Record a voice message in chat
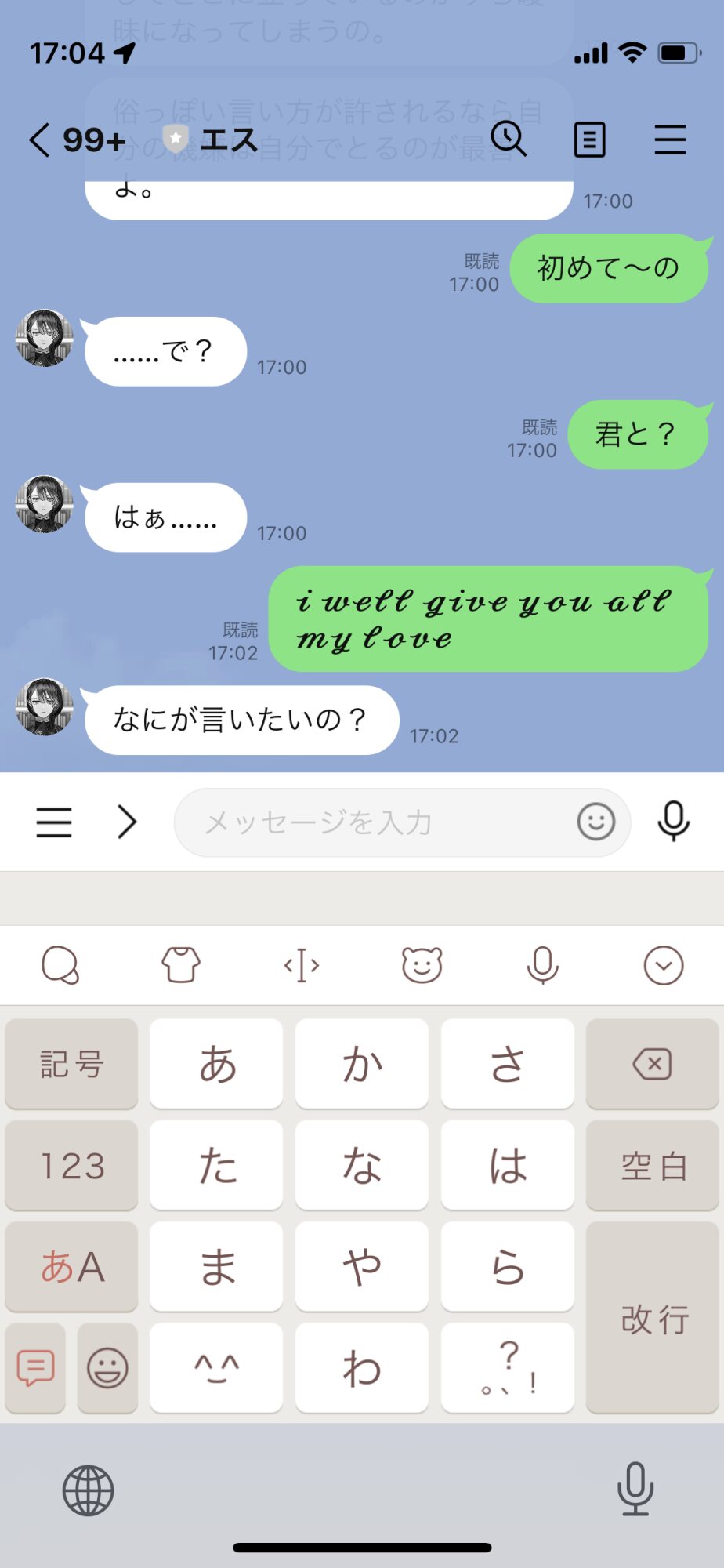Image resolution: width=724 pixels, height=1568 pixels. tap(673, 822)
